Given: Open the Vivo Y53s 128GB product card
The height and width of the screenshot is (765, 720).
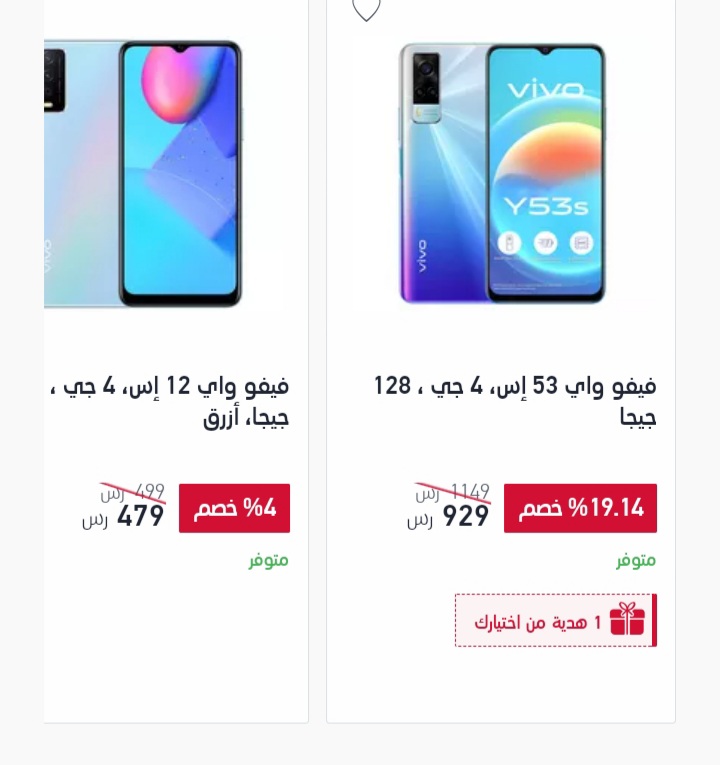Looking at the screenshot, I should pyautogui.click(x=501, y=175).
